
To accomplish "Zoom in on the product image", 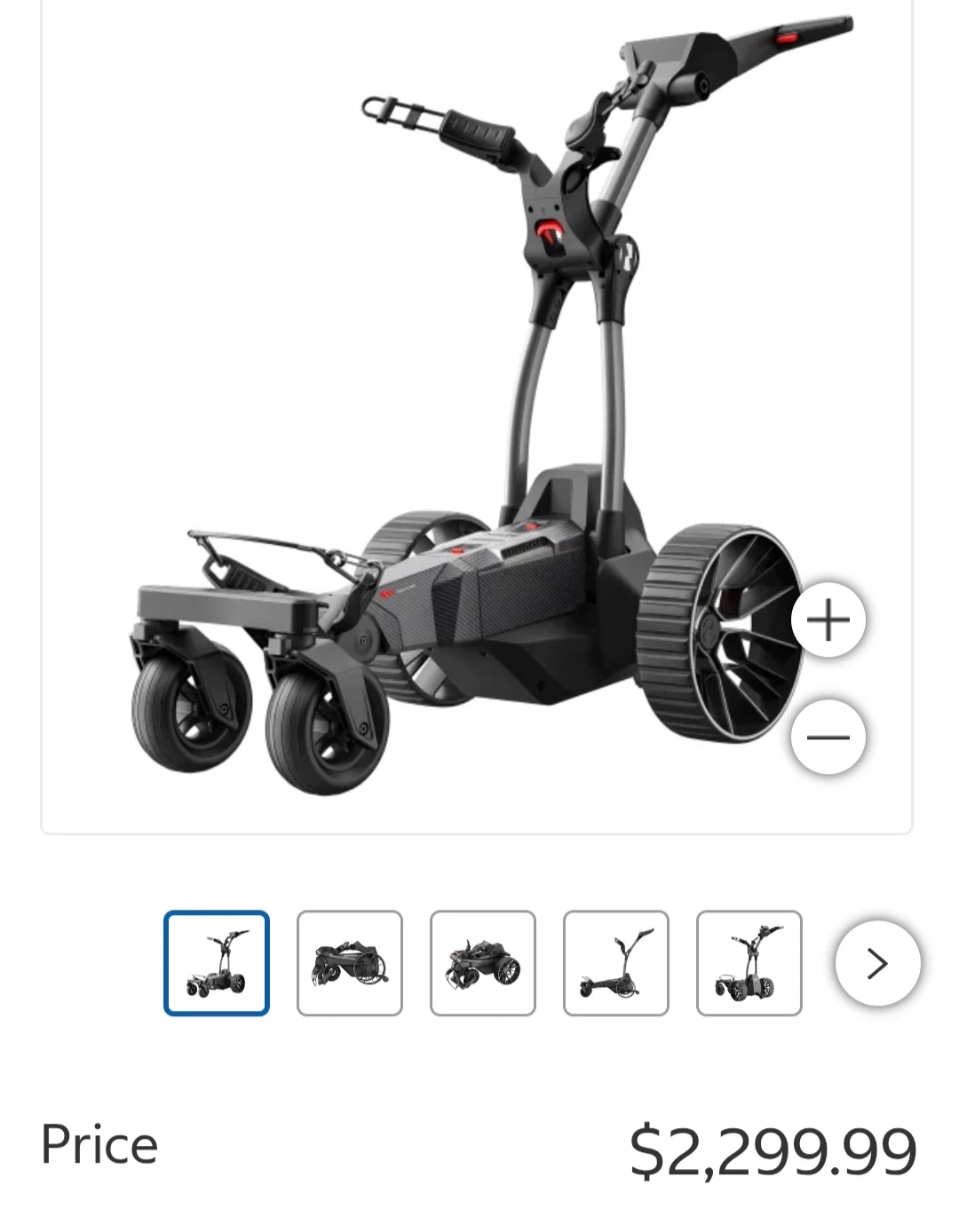I will [828, 620].
